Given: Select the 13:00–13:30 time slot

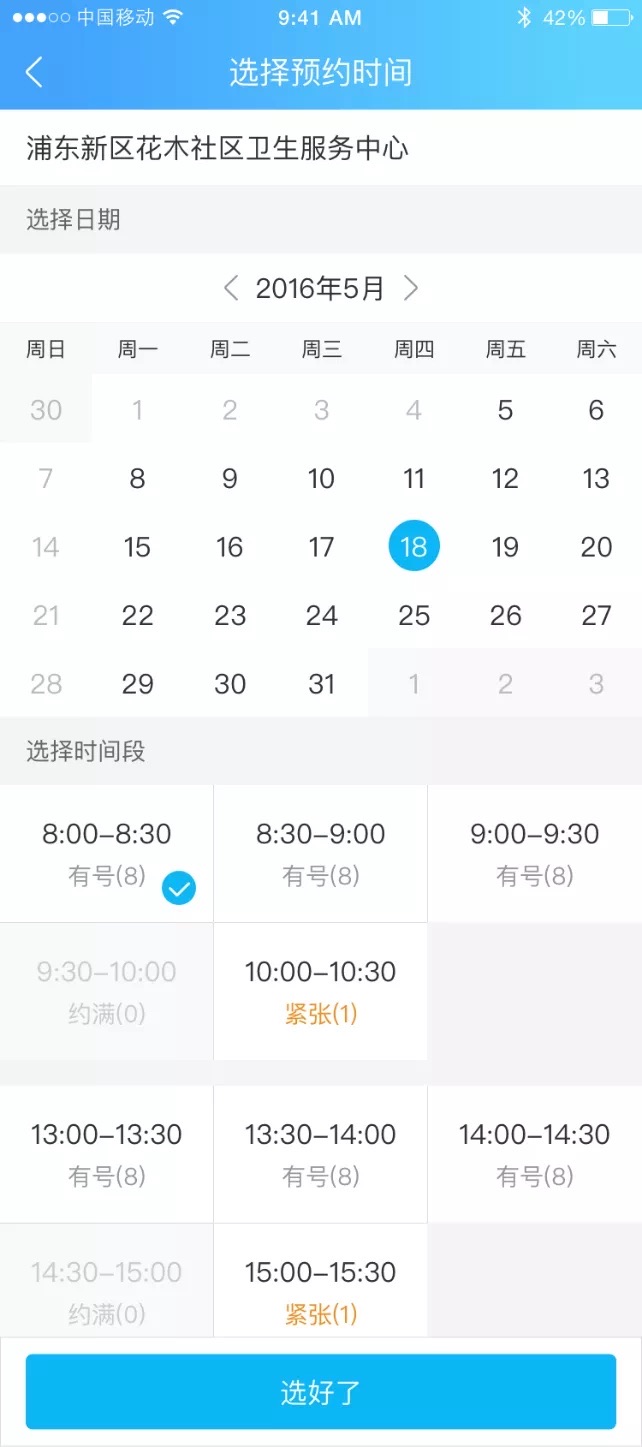Looking at the screenshot, I should 106,1155.
